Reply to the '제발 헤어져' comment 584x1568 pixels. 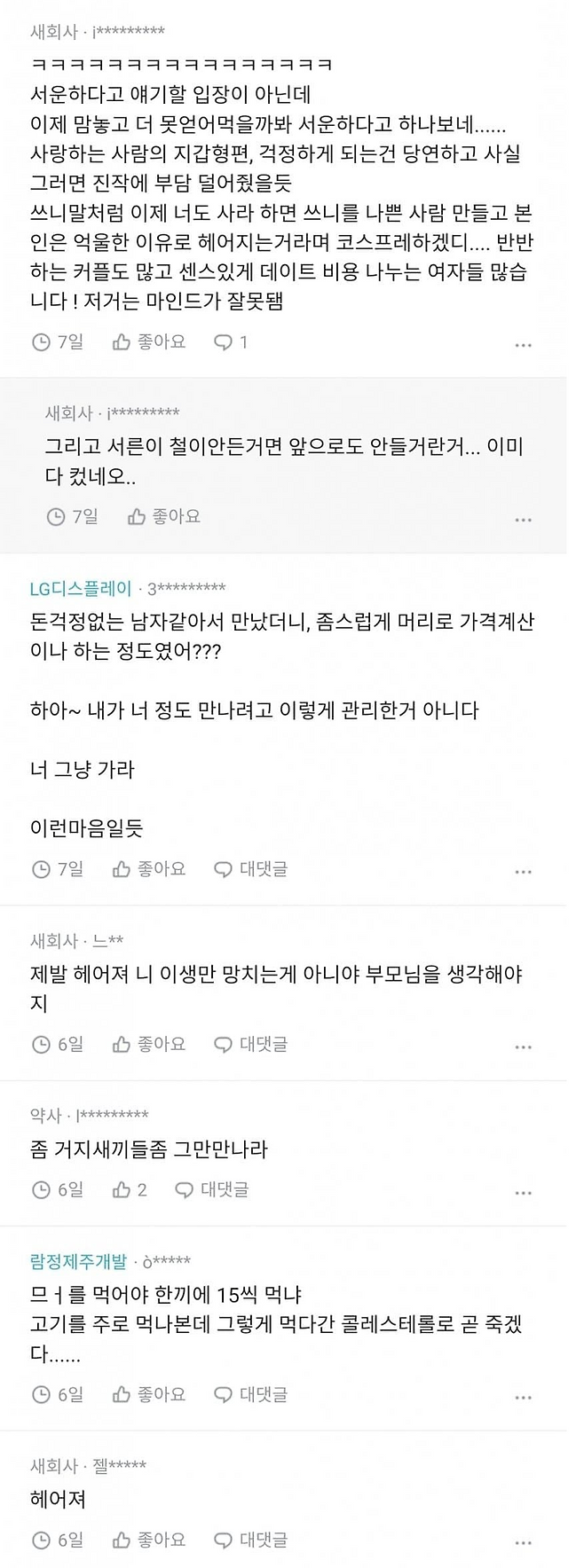(251, 1044)
